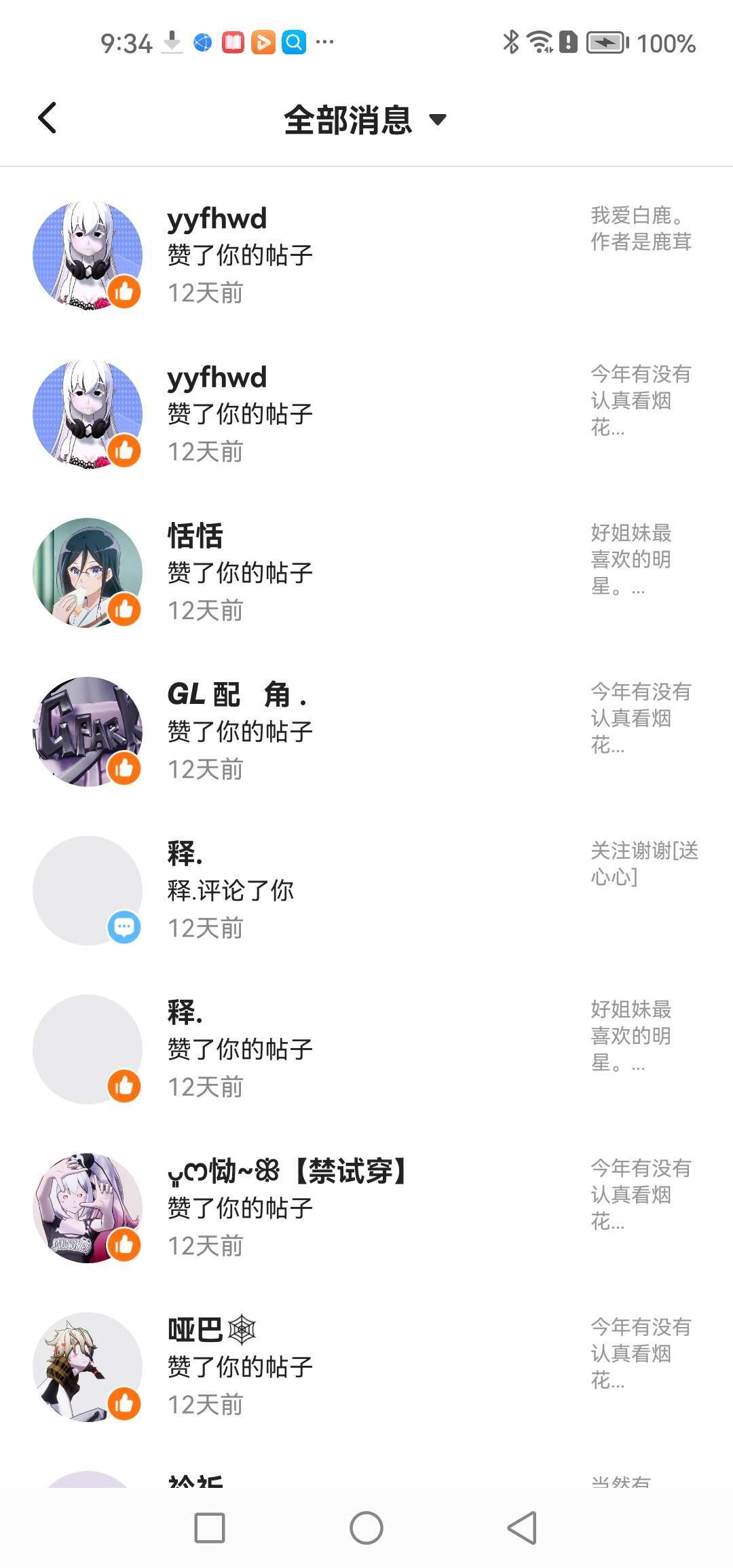Open 释.'s like on the 好姐妹 post
This screenshot has width=733, height=1568.
point(366,1049)
